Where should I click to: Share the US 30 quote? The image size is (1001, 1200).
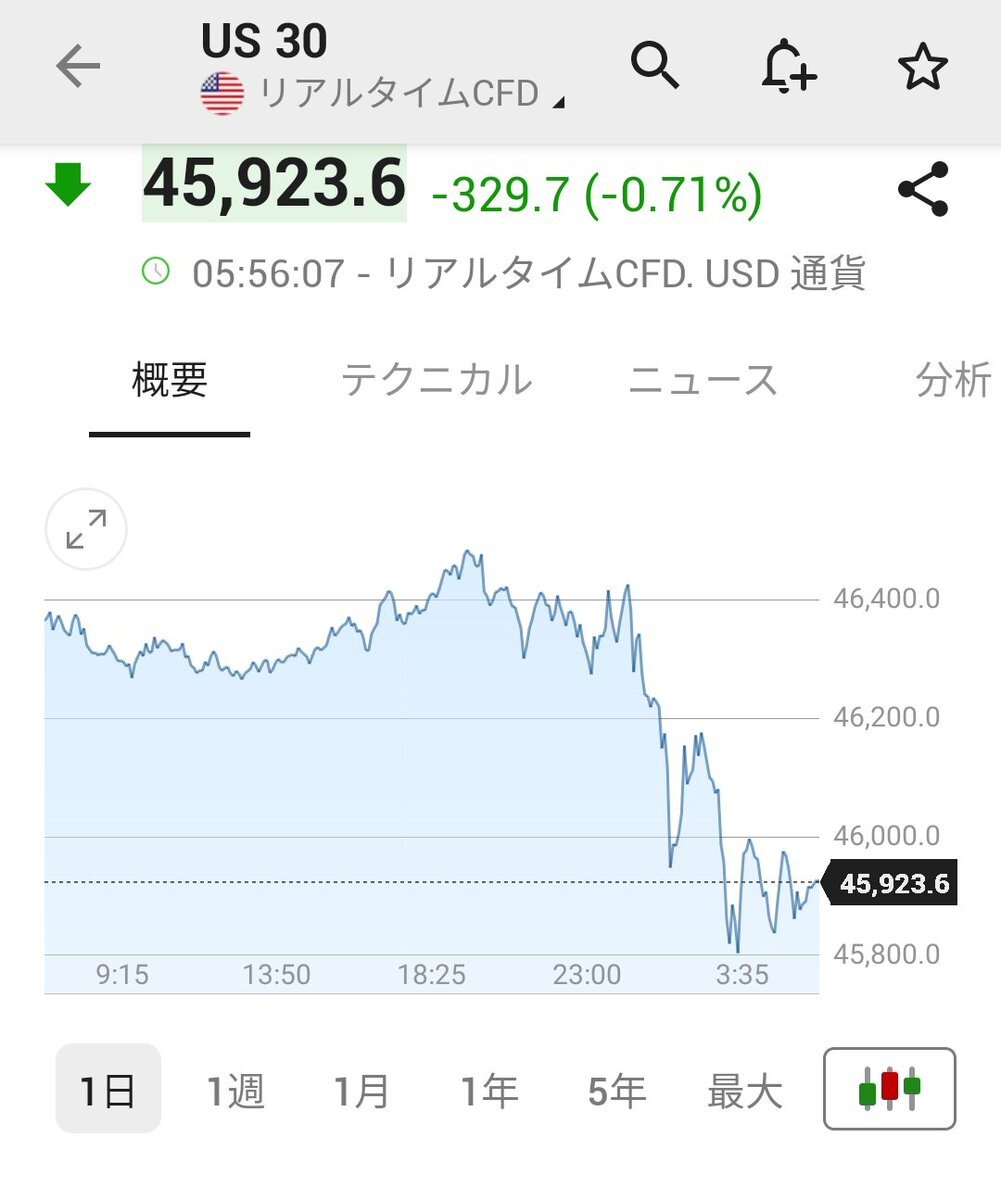(x=922, y=190)
